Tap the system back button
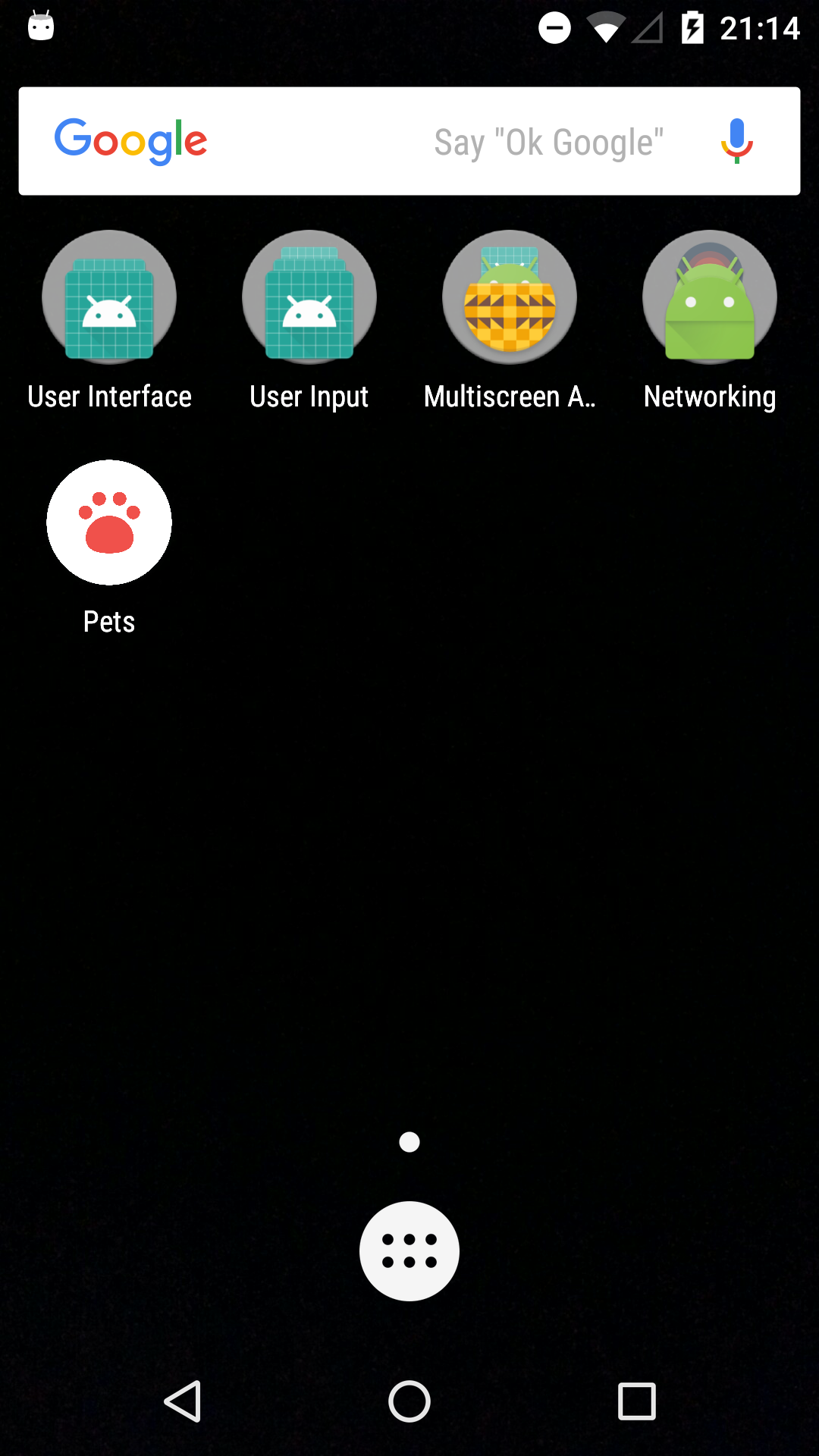Viewport: 819px width, 1456px height. pyautogui.click(x=183, y=1401)
